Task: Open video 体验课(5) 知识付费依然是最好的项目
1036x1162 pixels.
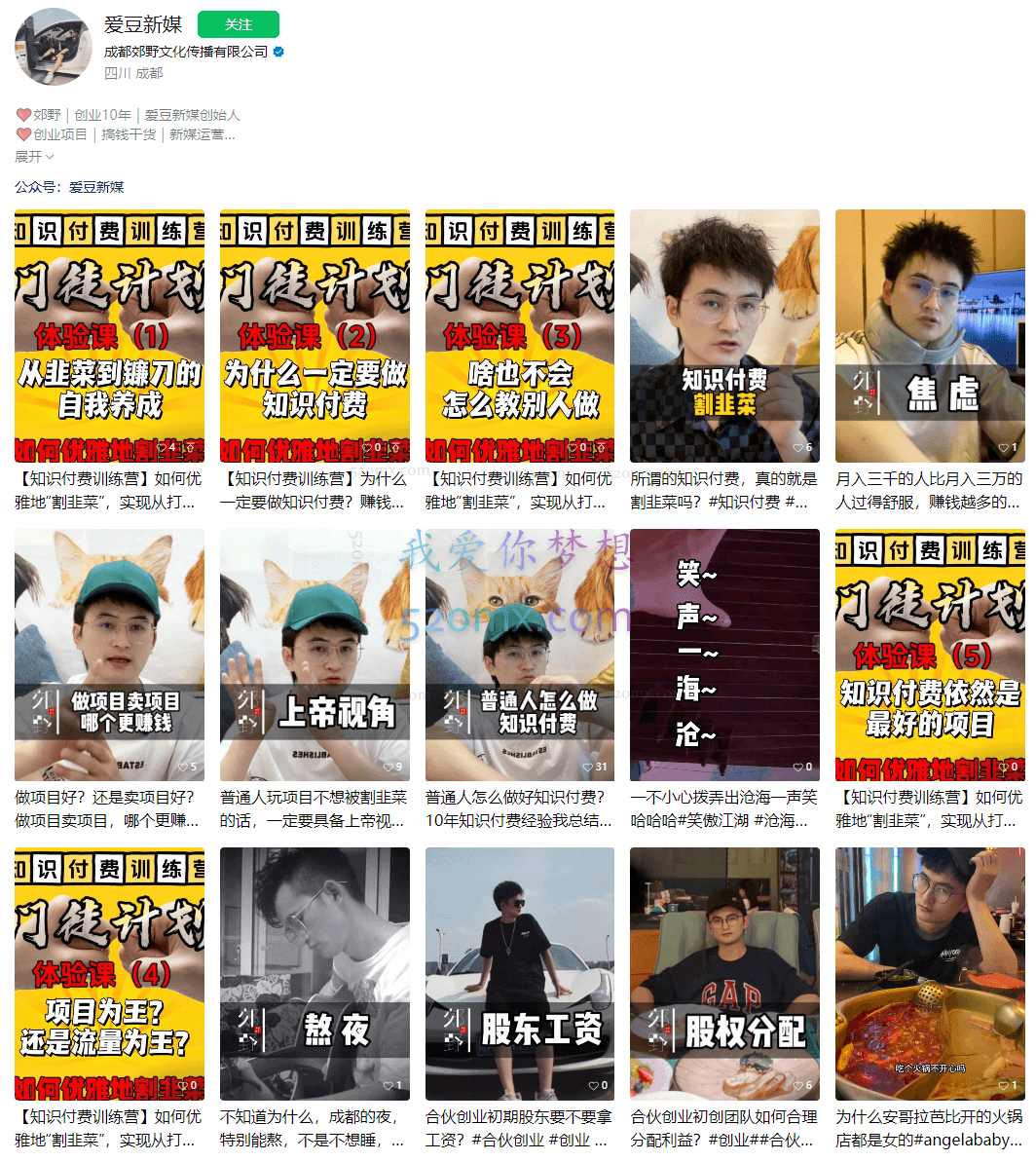Action: click(x=930, y=655)
